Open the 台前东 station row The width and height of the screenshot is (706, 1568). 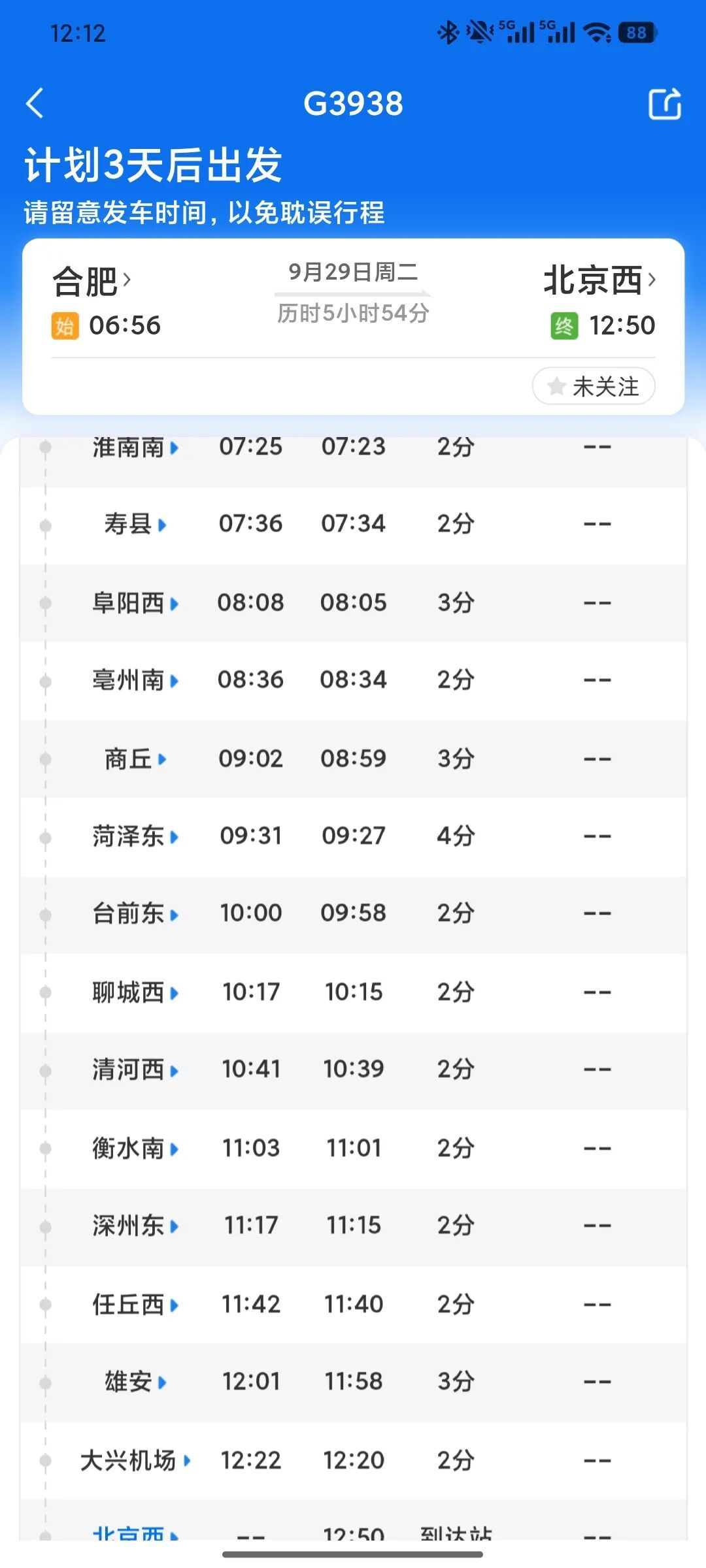pyautogui.click(x=353, y=913)
